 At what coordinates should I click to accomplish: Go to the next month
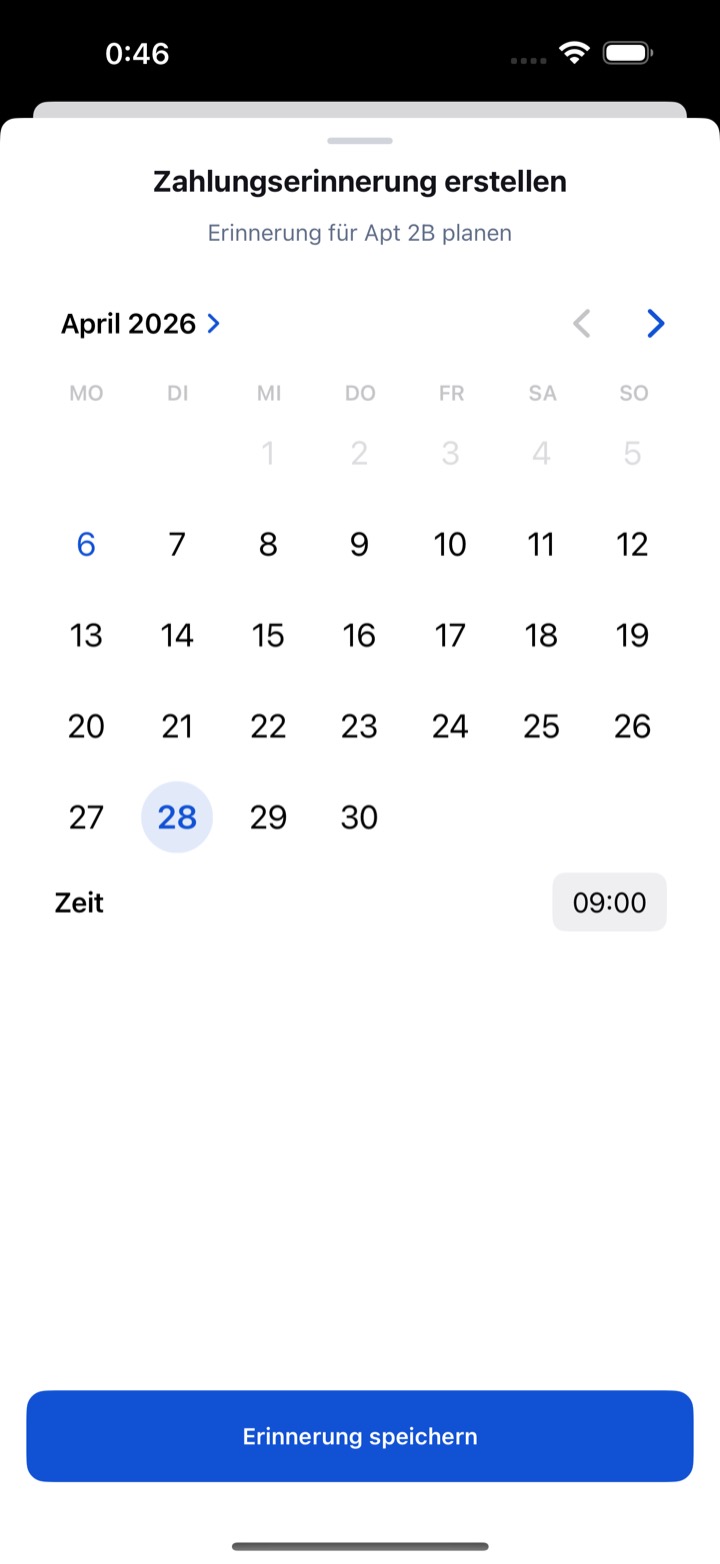click(655, 324)
